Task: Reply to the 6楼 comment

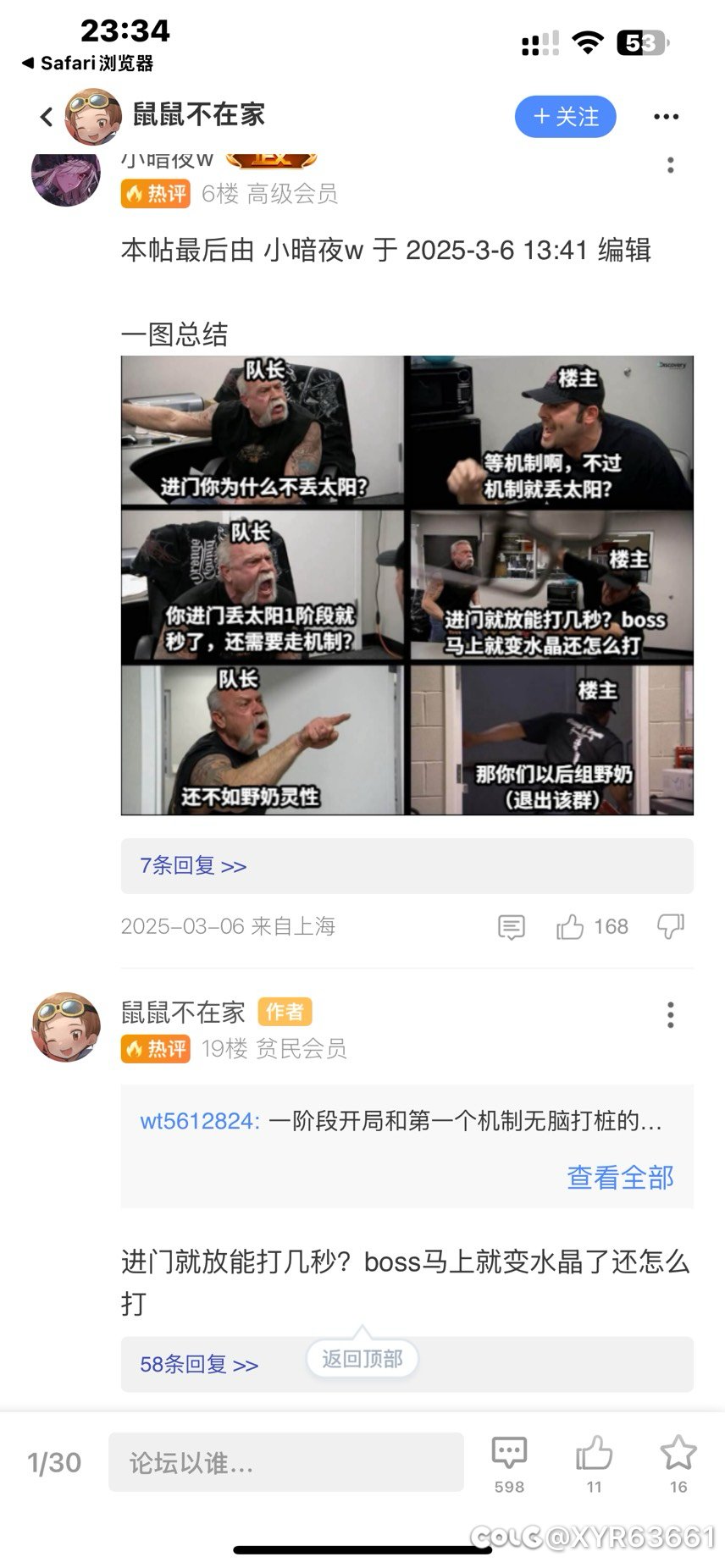Action: pos(511,927)
